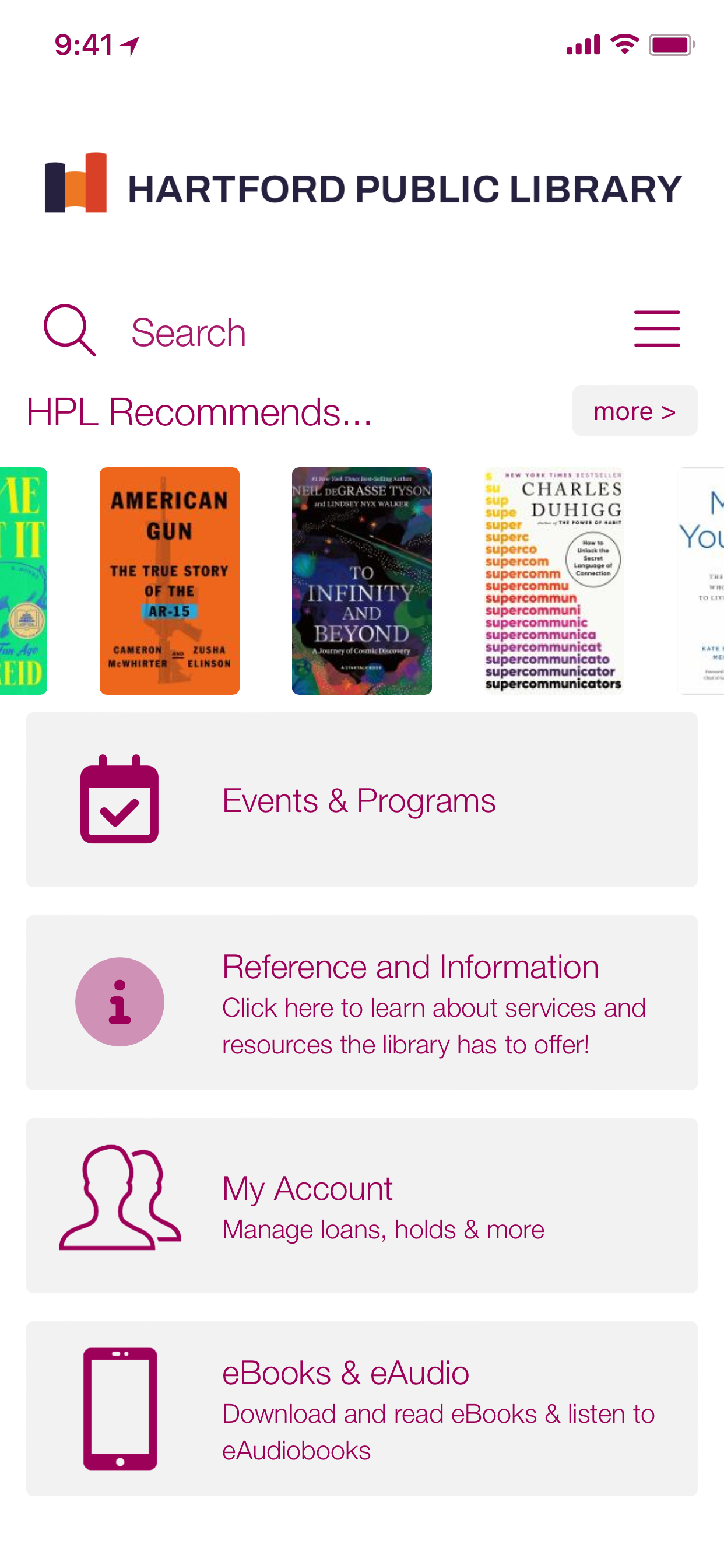Open To Infinity and Beyond book
724x1568 pixels.
point(361,580)
